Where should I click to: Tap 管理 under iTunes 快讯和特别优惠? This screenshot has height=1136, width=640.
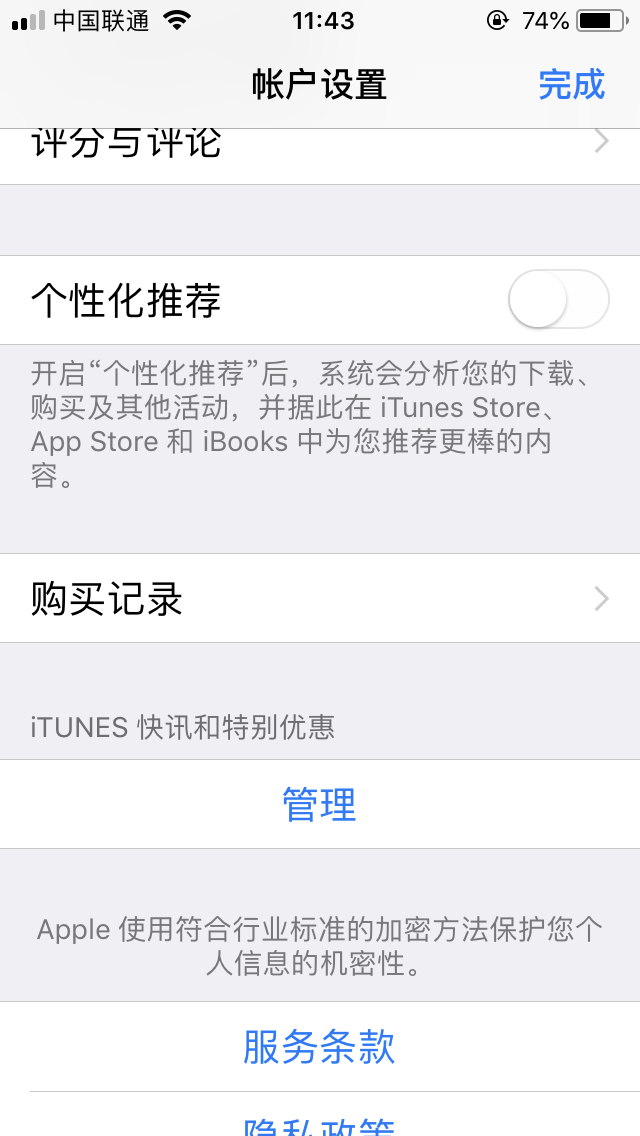(320, 805)
